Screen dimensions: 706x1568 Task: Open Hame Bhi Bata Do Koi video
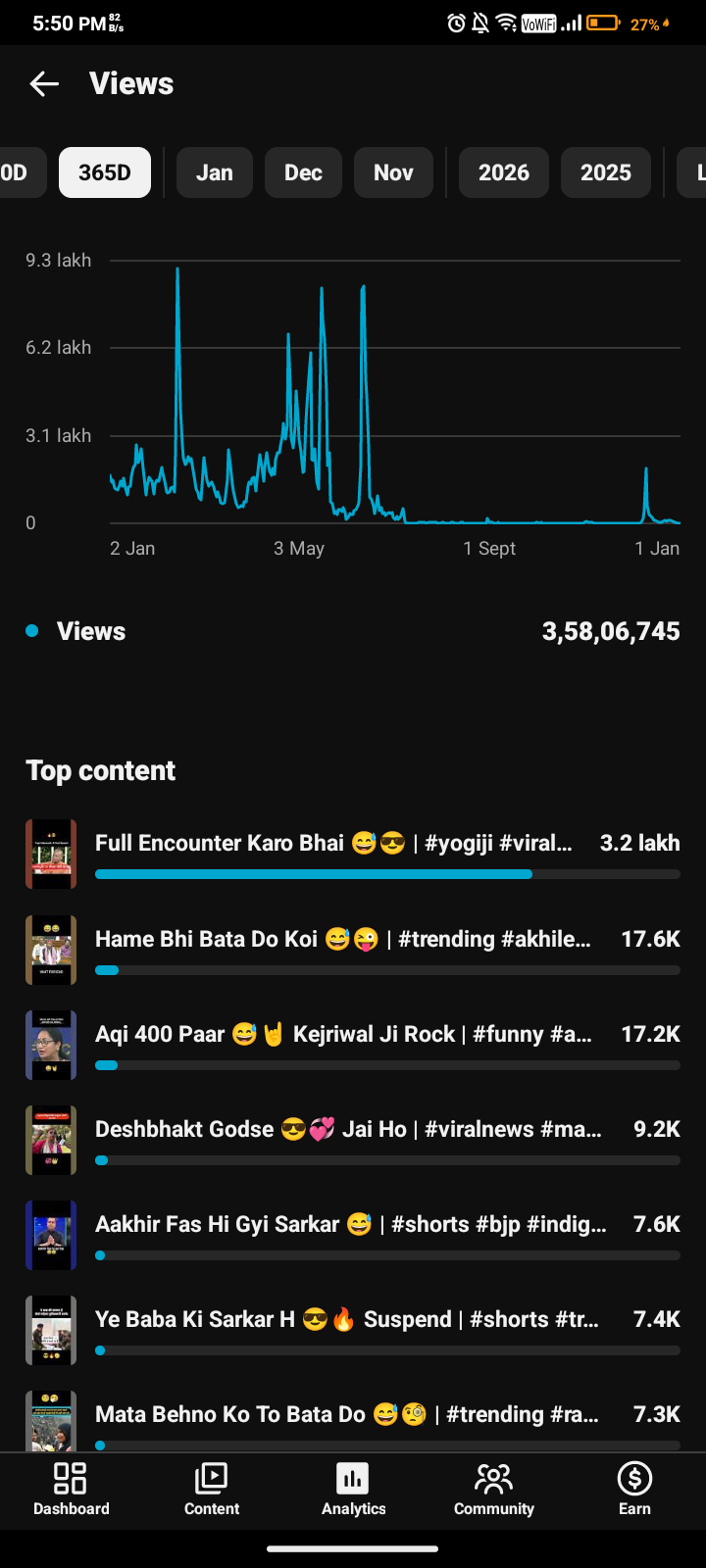click(342, 940)
